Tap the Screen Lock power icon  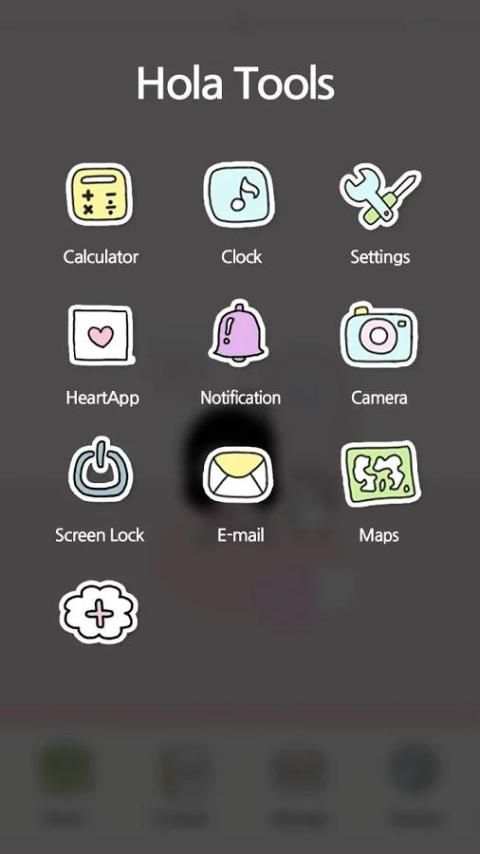click(100, 469)
